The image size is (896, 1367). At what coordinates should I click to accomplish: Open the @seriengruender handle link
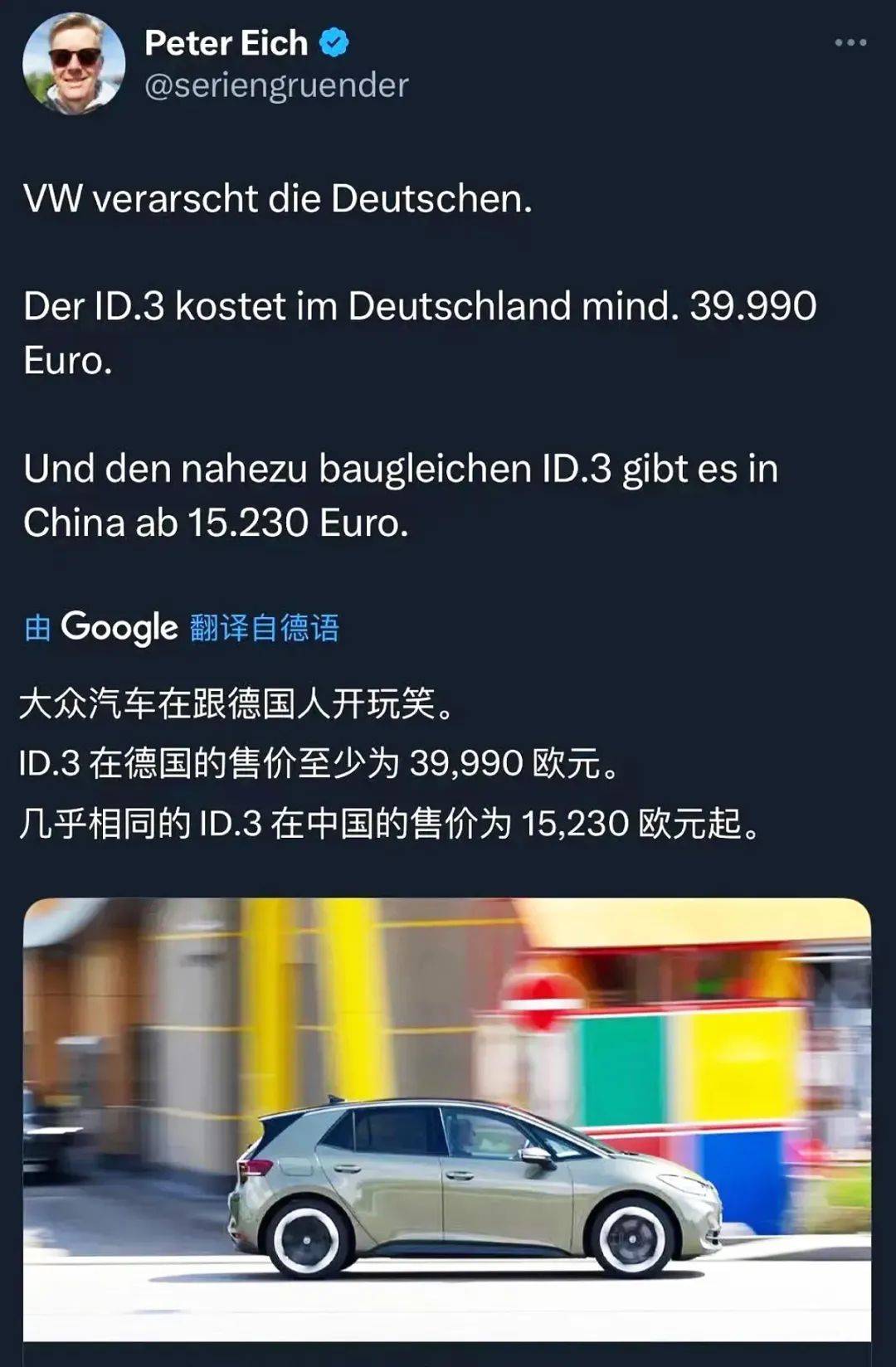(x=276, y=85)
